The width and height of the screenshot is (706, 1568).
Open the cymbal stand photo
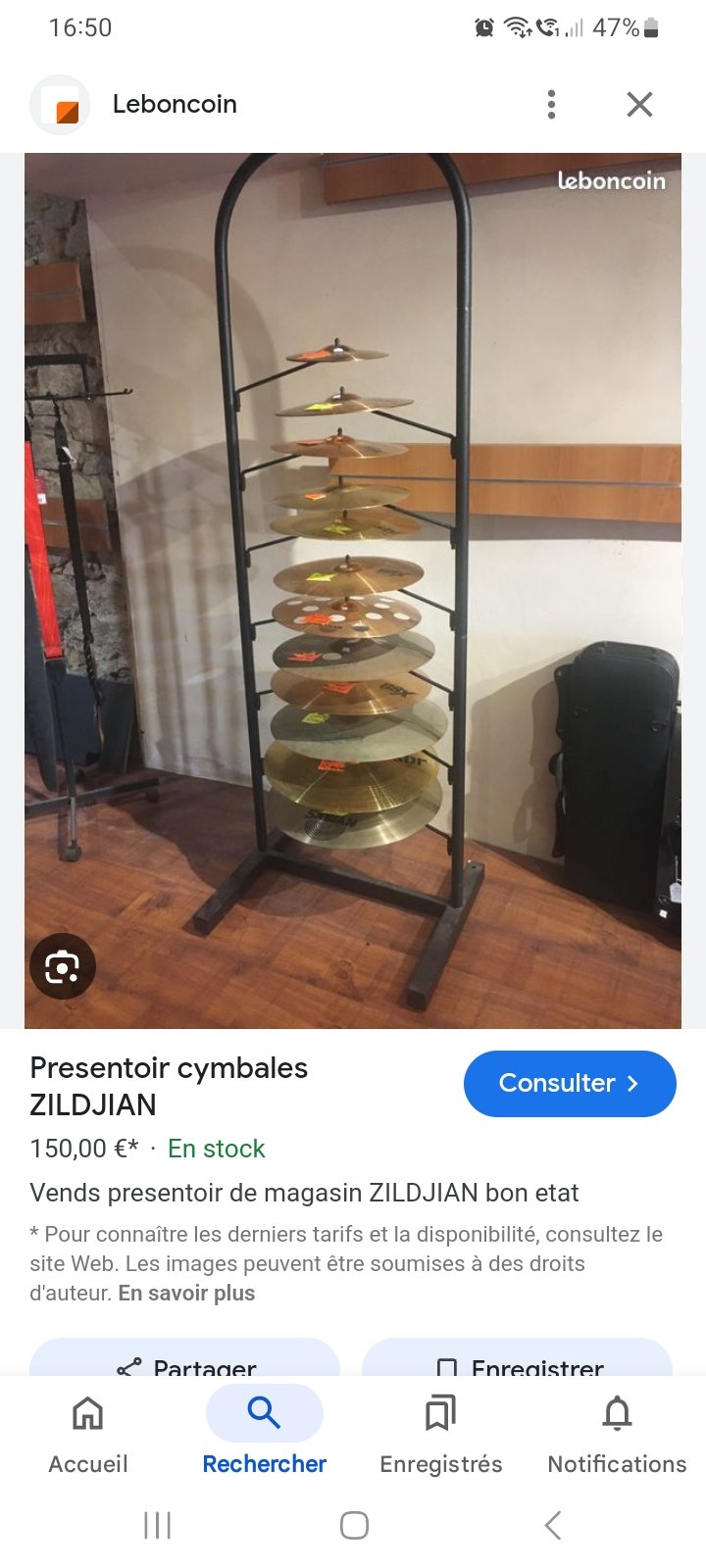[x=353, y=588]
